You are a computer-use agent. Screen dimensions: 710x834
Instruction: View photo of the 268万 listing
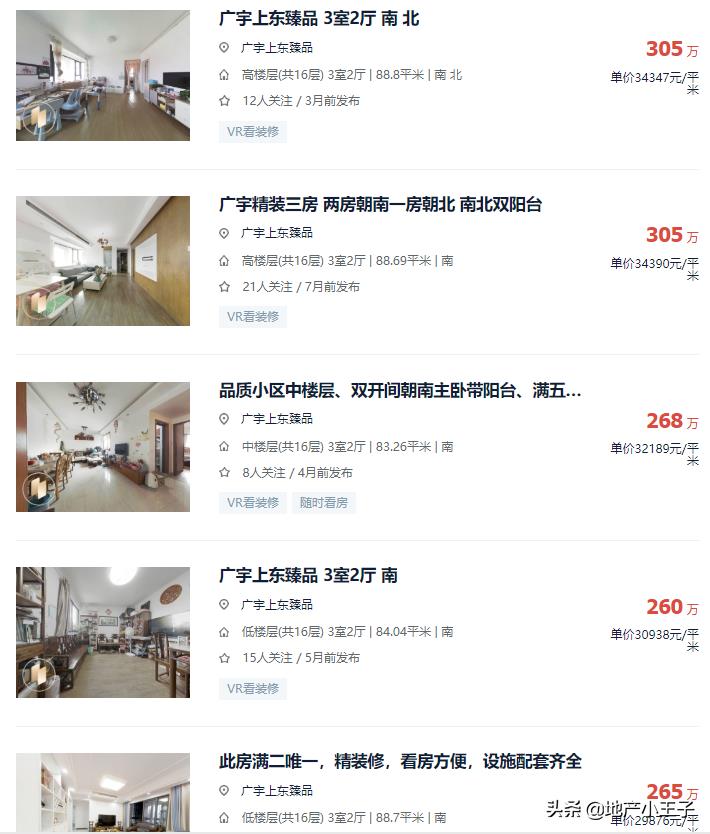[x=103, y=446]
